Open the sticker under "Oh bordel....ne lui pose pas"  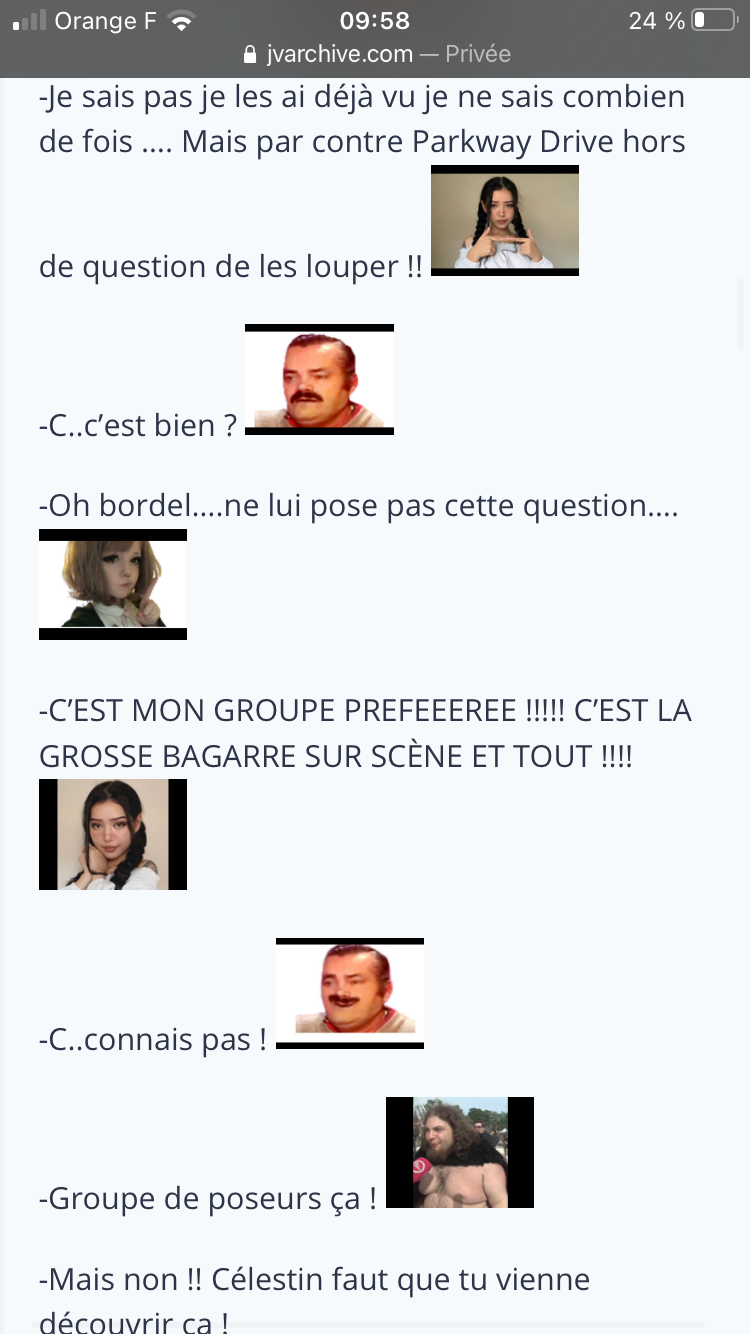(113, 585)
